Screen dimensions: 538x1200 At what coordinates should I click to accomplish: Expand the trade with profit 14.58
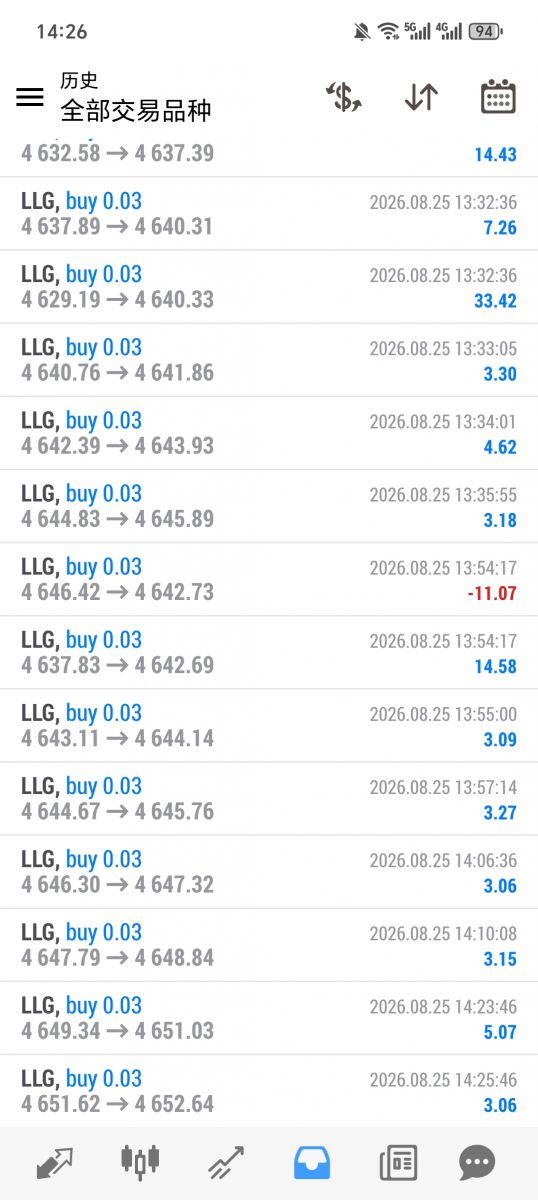(269, 652)
